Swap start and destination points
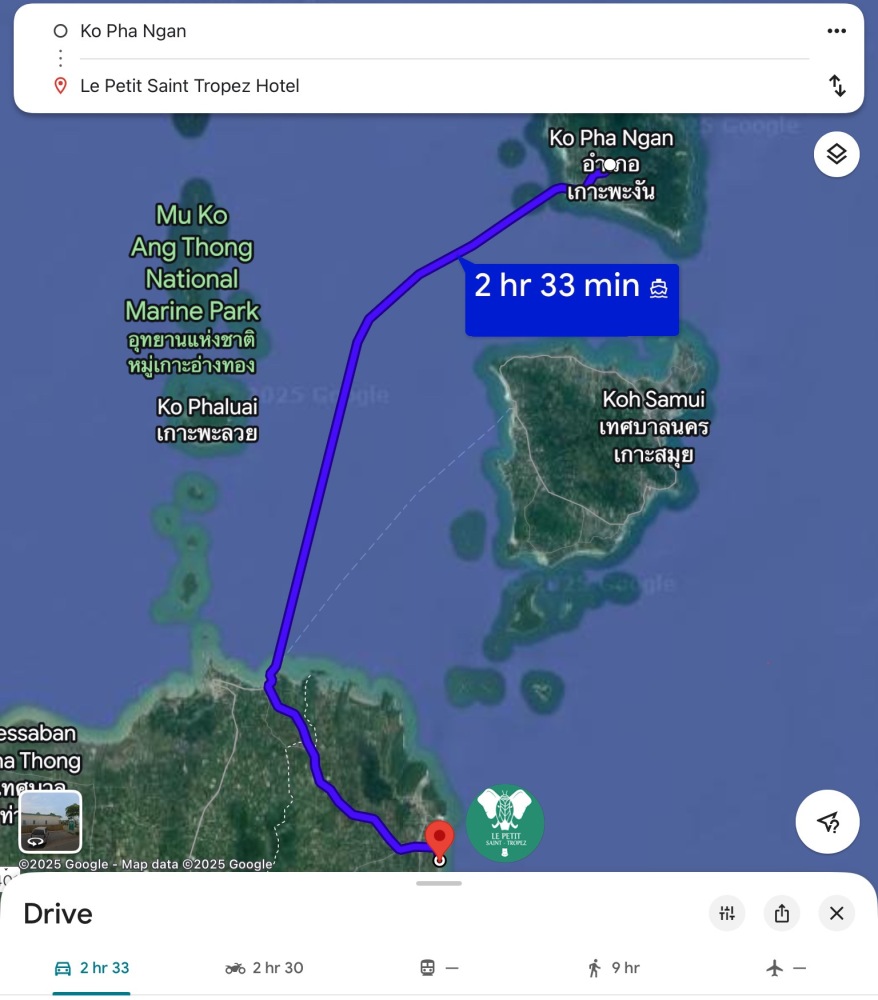Viewport: 878px width, 1000px height. pos(837,86)
